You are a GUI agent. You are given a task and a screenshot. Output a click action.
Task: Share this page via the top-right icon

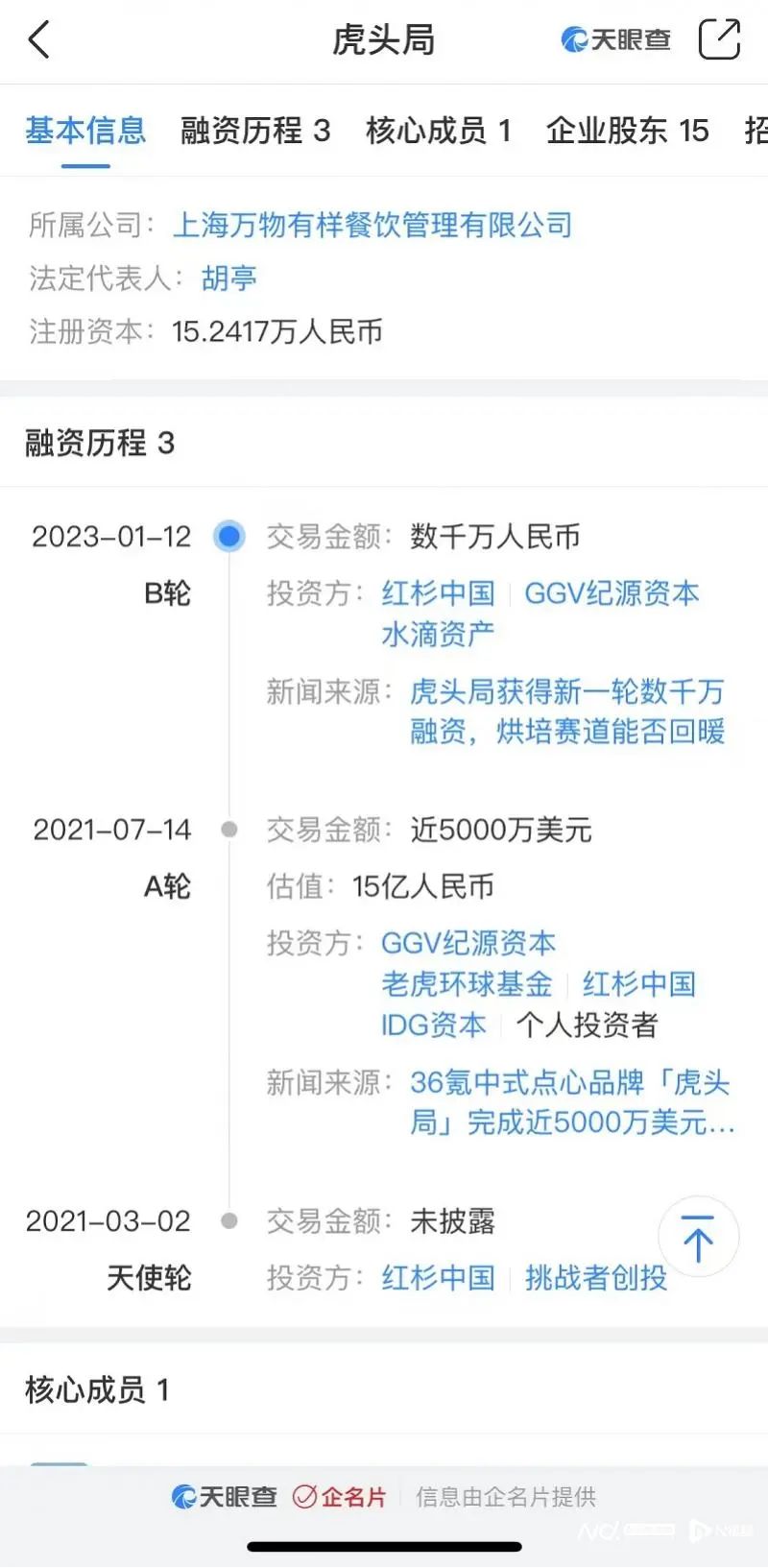click(719, 39)
